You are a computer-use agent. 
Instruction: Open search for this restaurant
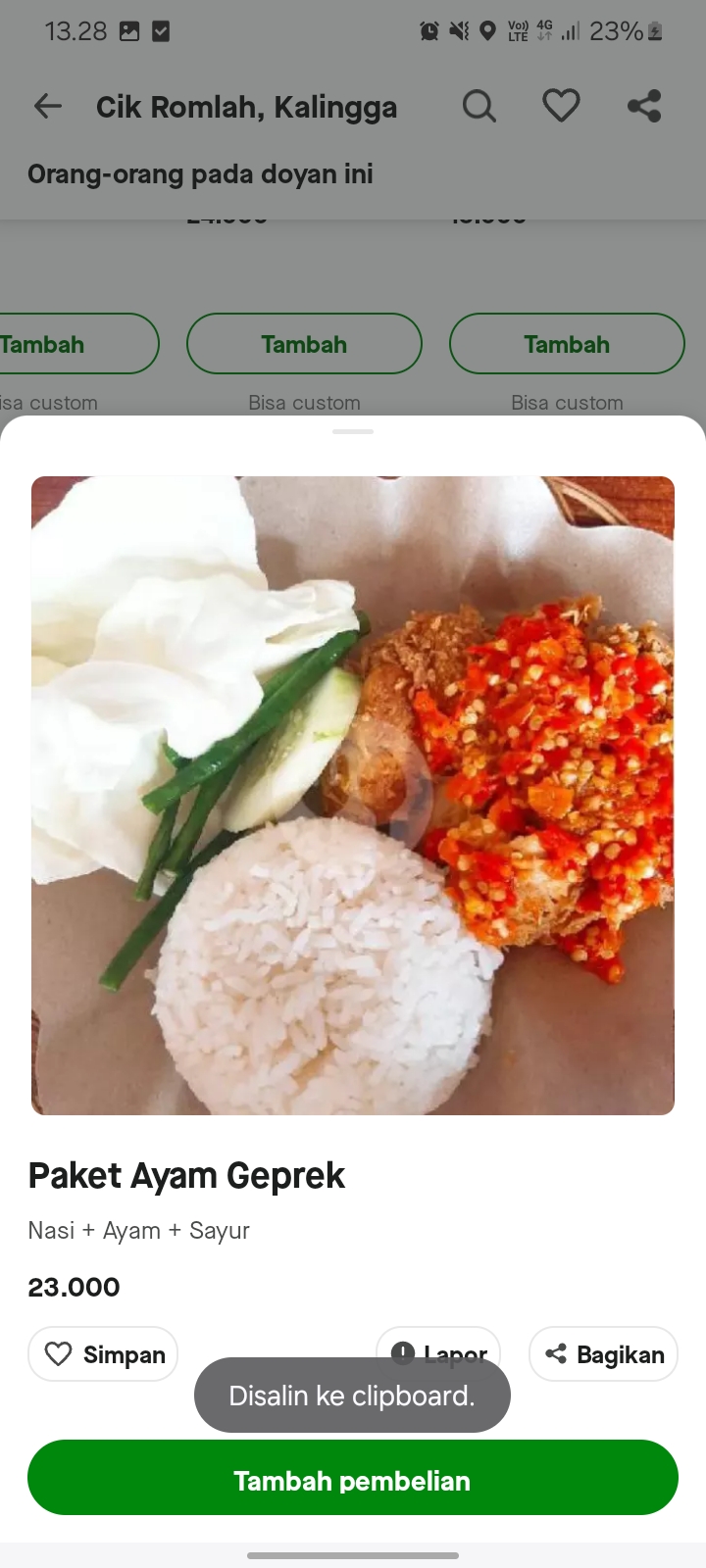coord(479,105)
